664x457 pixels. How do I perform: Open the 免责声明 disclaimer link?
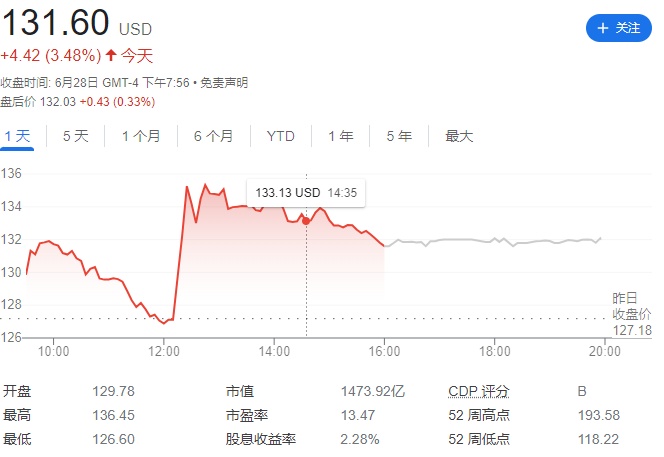point(226,83)
